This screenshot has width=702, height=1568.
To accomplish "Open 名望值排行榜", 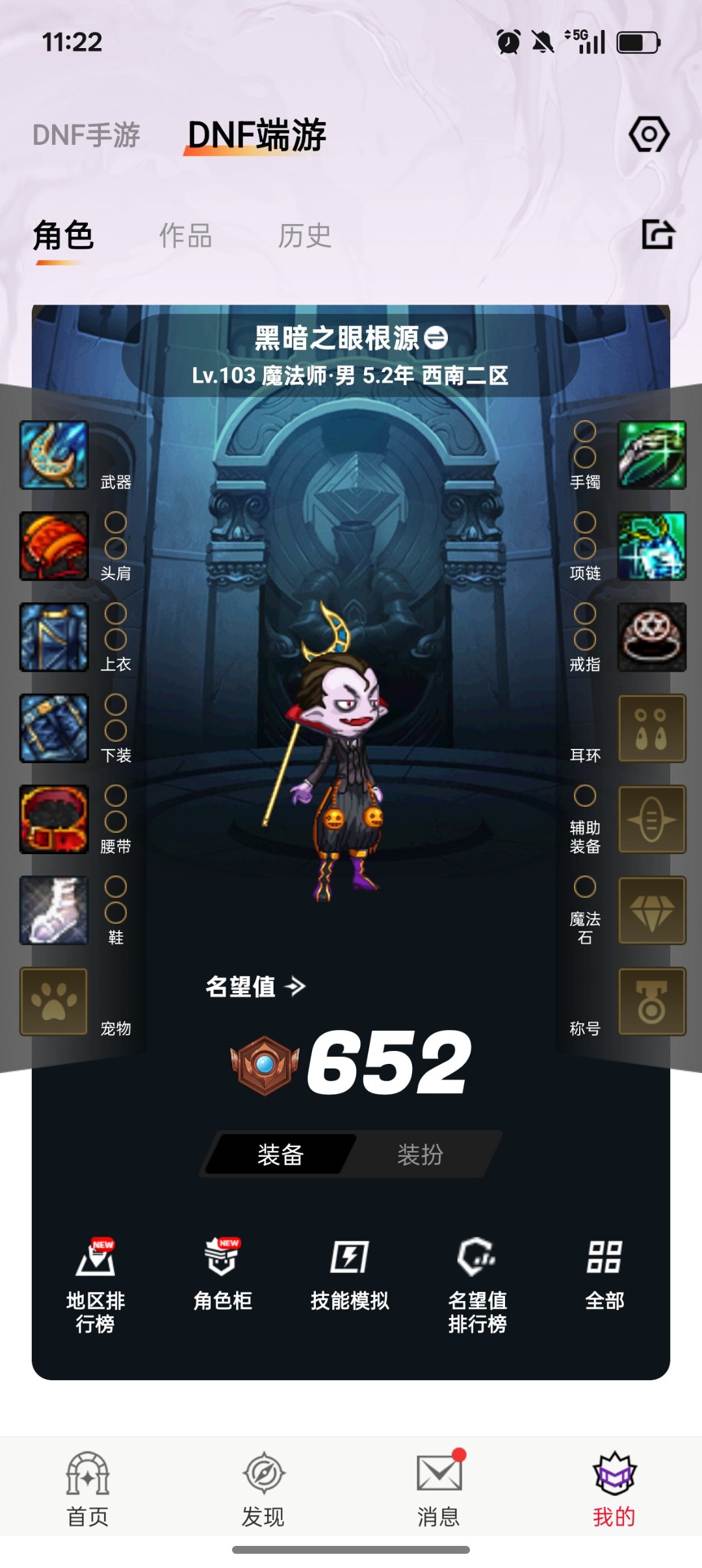I will [477, 1285].
